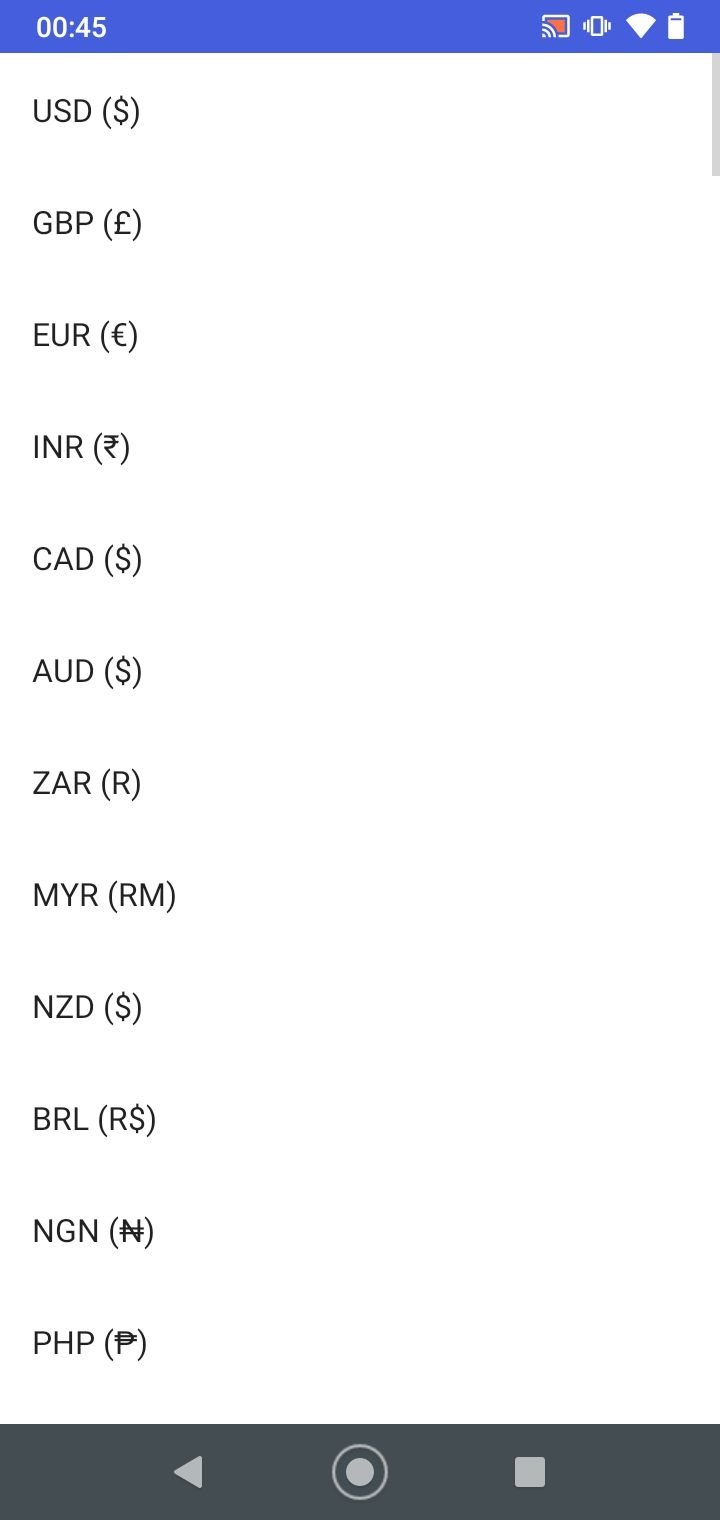The width and height of the screenshot is (720, 1520).
Task: Tap the NGN (₦) option
Action: 360,1231
